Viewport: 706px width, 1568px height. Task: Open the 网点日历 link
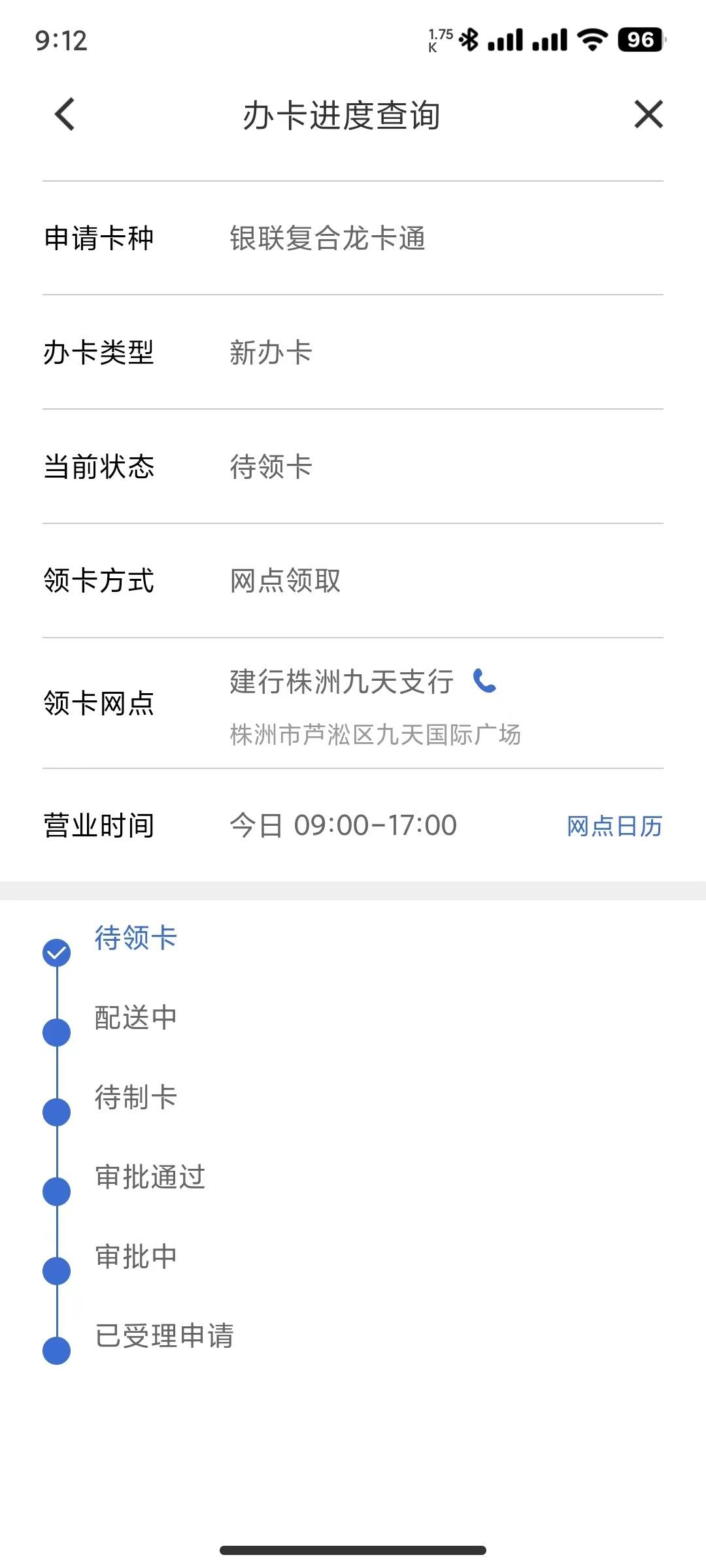point(614,826)
